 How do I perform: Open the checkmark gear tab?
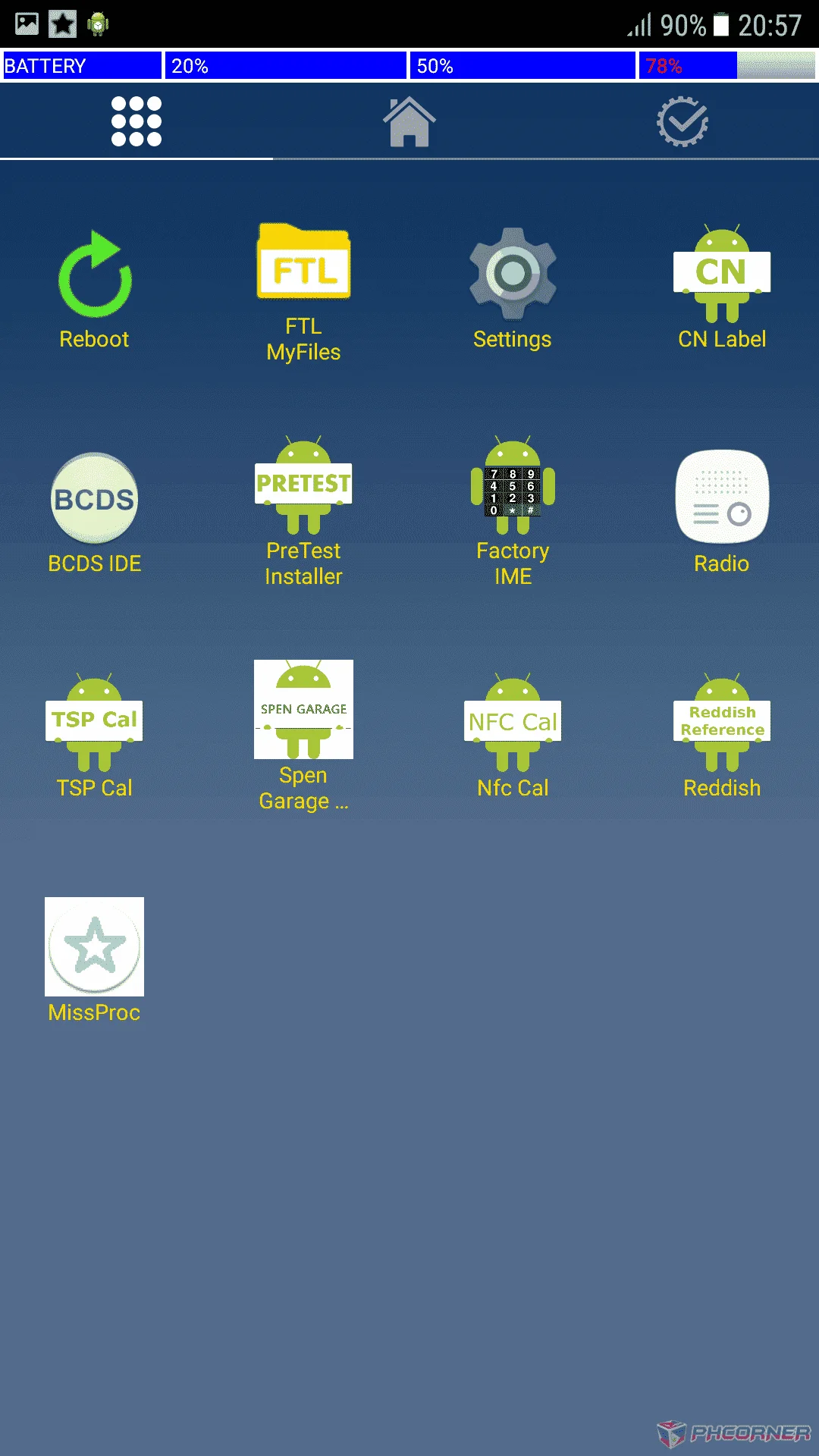(682, 121)
